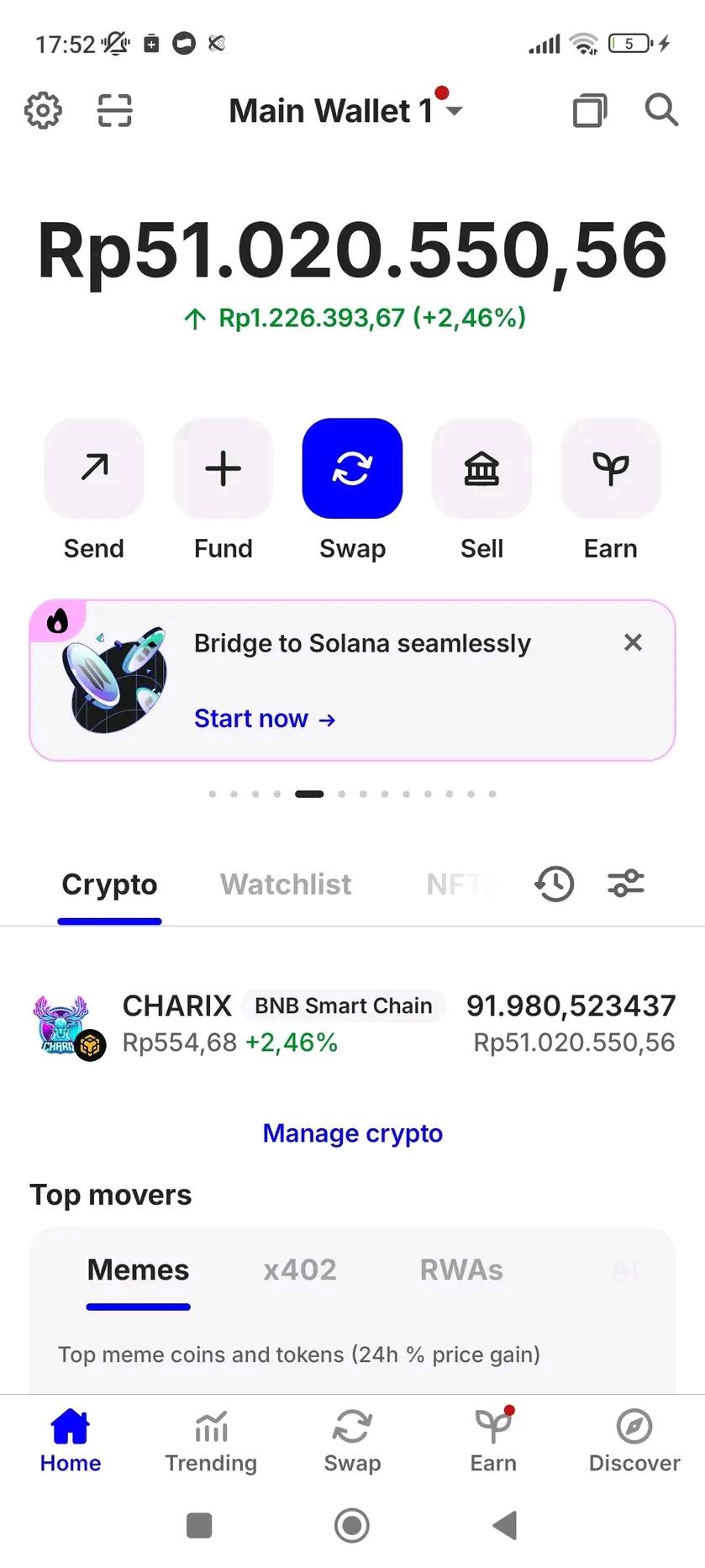Open the Earn action under the balance
Image resolution: width=705 pixels, height=1568 pixels.
611,468
